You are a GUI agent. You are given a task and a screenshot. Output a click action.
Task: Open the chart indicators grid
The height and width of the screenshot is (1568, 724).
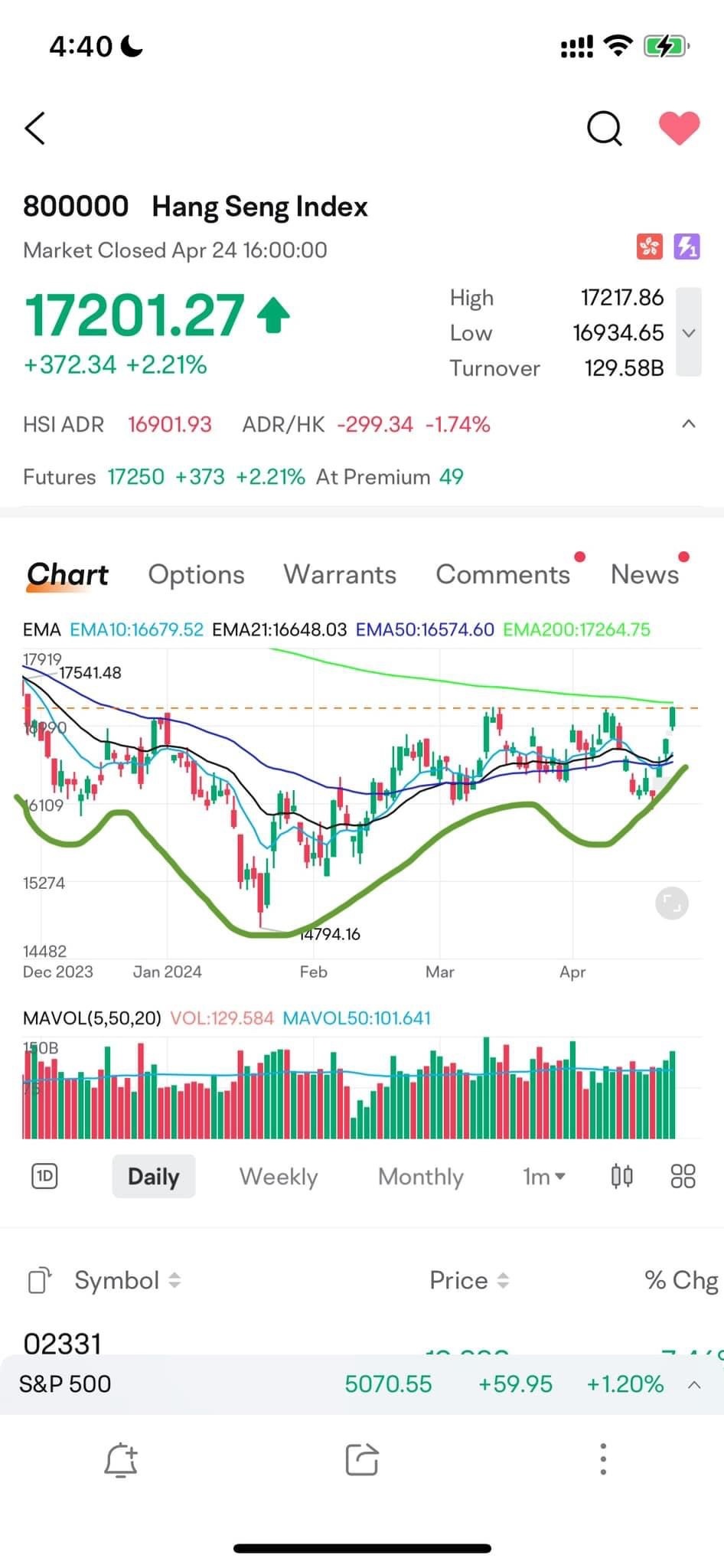point(683,1176)
